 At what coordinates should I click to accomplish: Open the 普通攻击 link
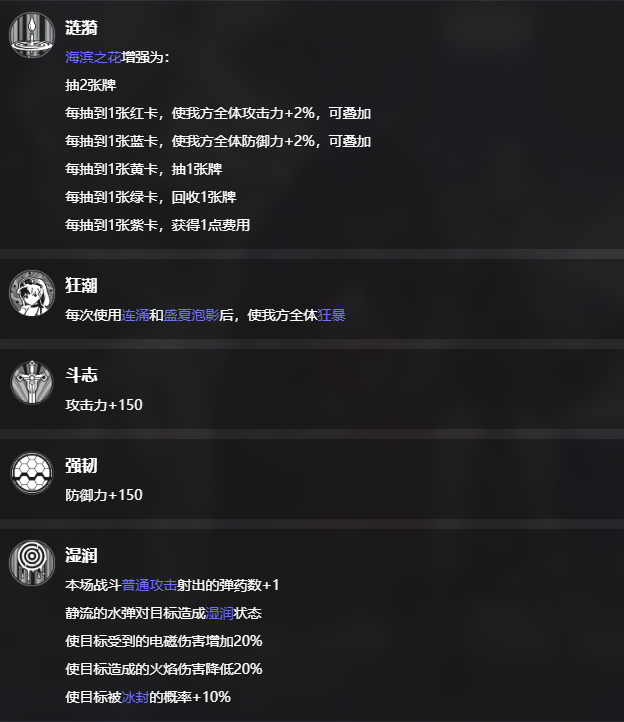pos(149,585)
